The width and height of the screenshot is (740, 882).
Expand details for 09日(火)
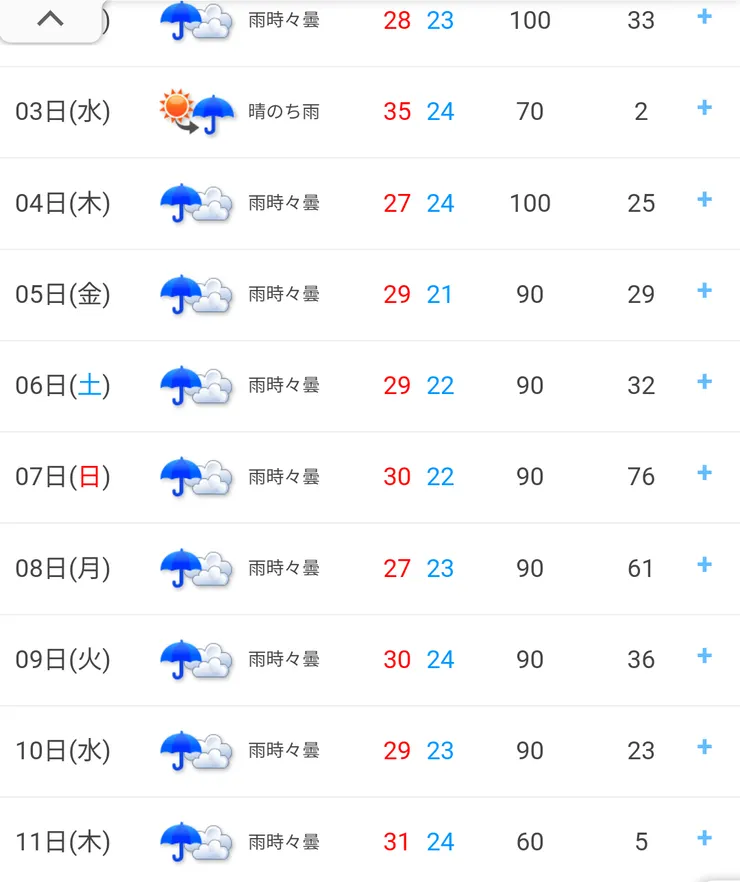point(705,655)
